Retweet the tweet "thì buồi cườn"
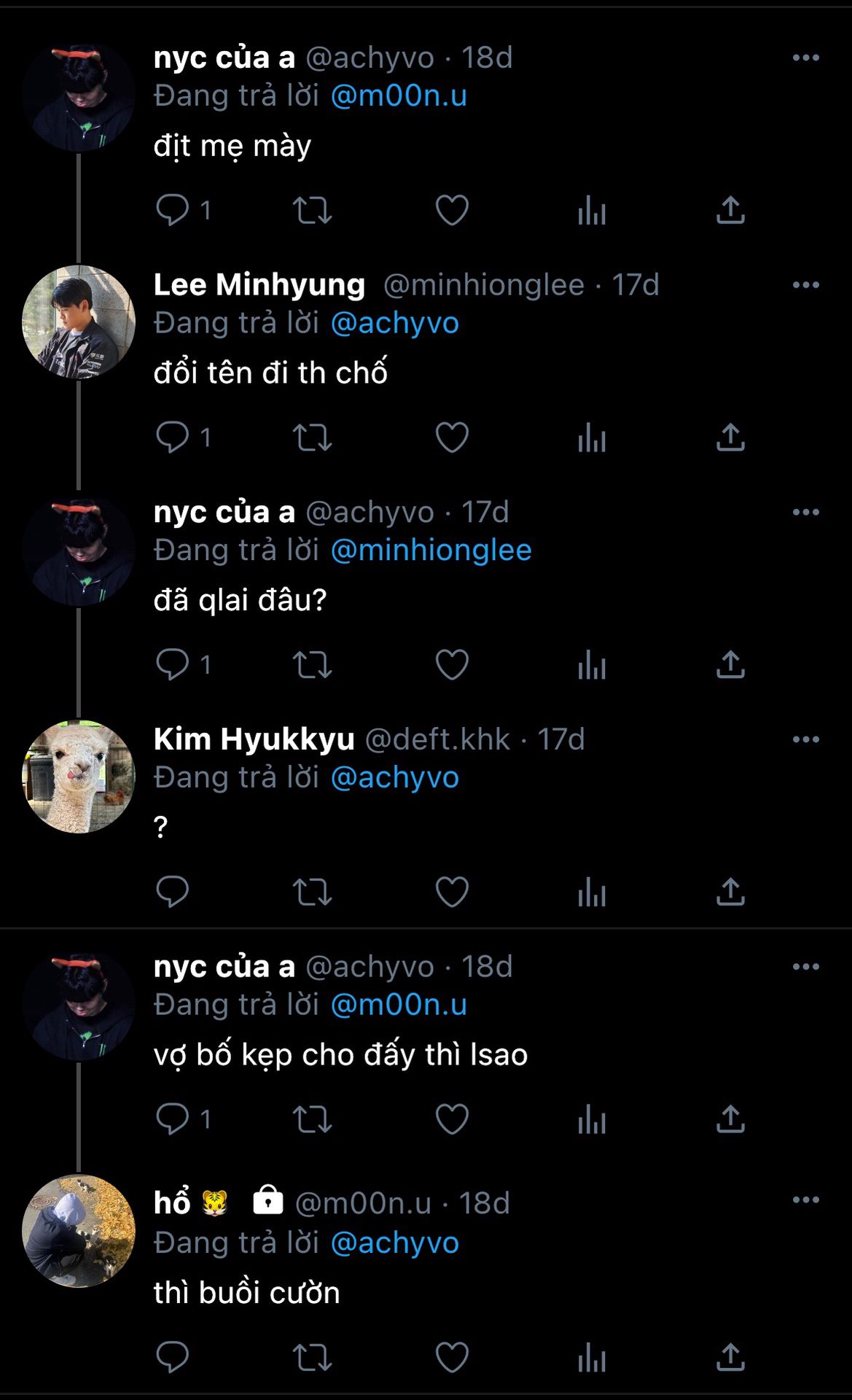 coord(312,1357)
